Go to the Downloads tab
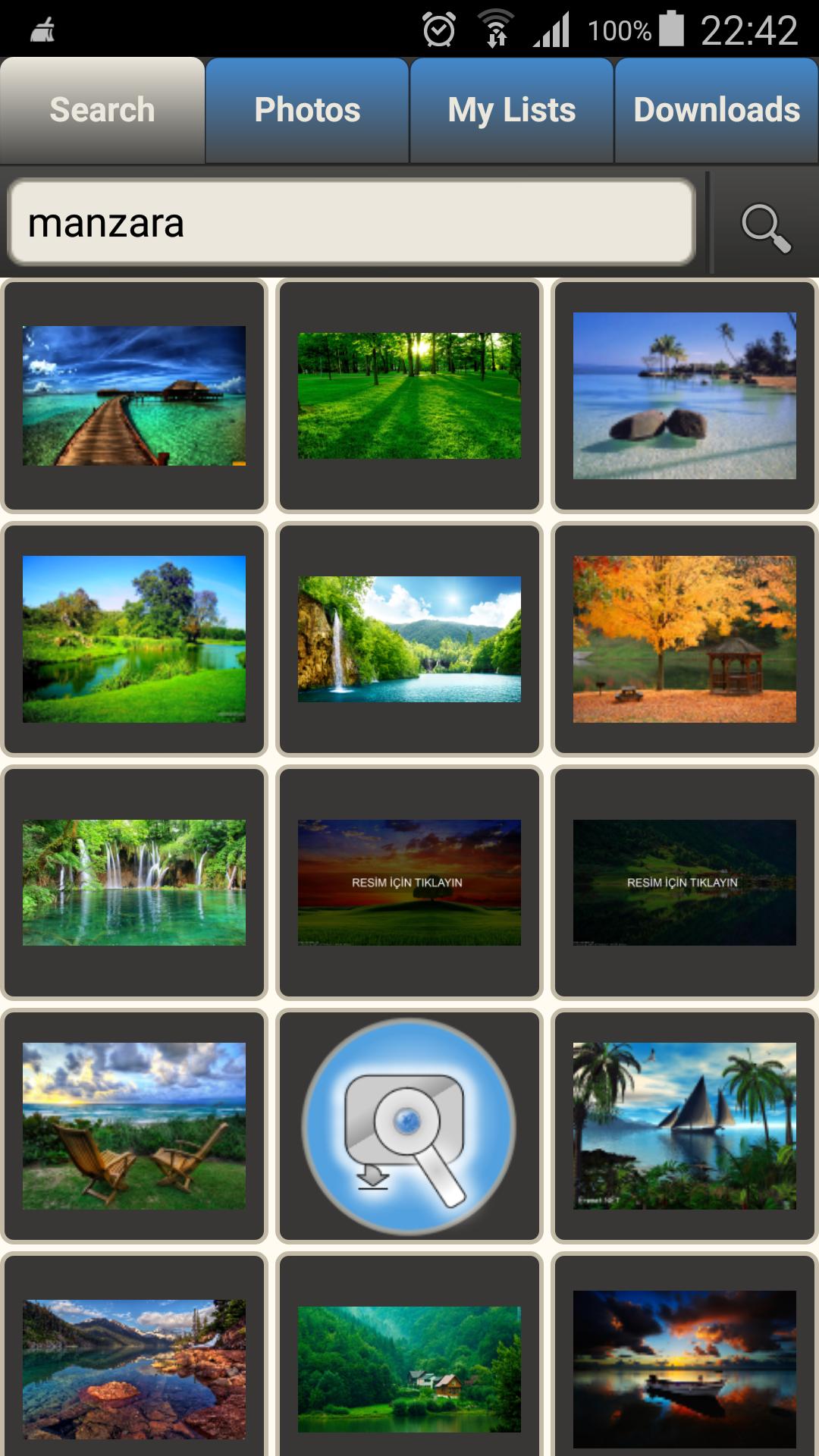The width and height of the screenshot is (819, 1456). [716, 109]
